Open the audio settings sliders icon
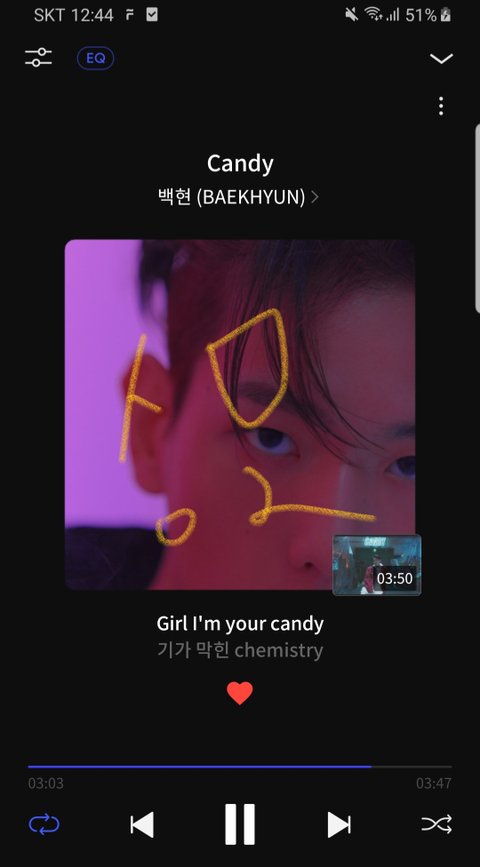This screenshot has height=867, width=480. click(38, 58)
